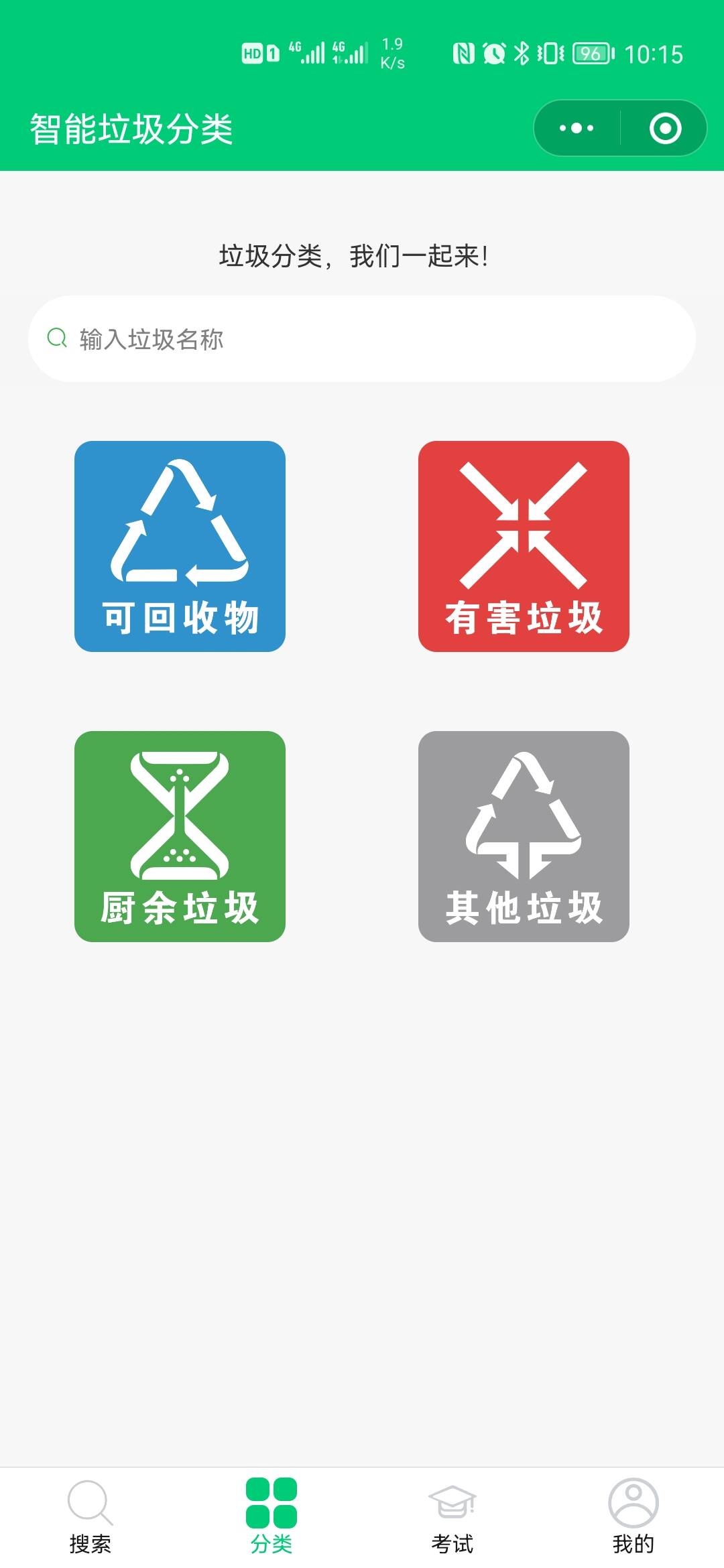Select the 其他垃圾 category
Image resolution: width=724 pixels, height=1568 pixels.
(524, 836)
